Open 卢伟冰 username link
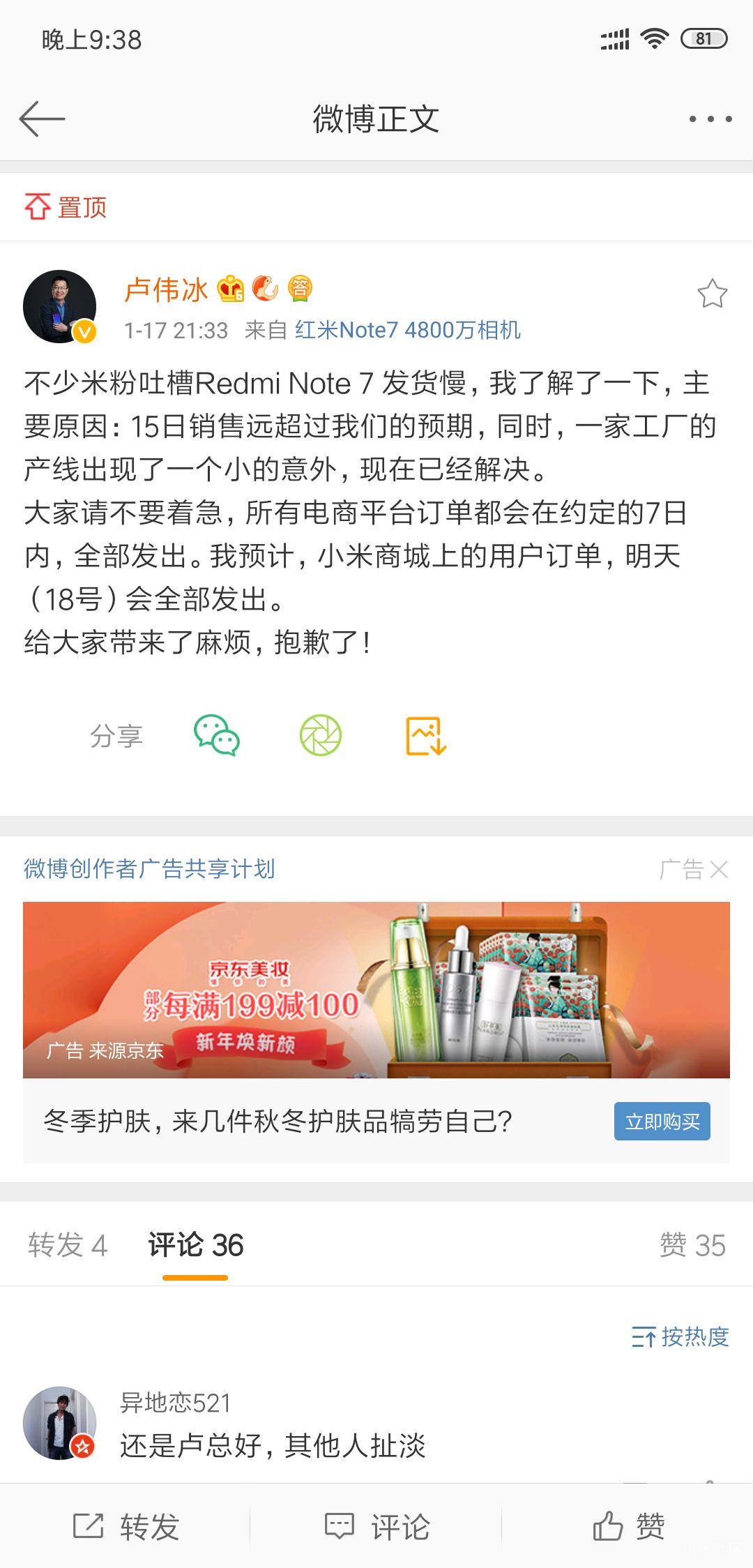Screen dimensions: 753x1568 (x=167, y=289)
